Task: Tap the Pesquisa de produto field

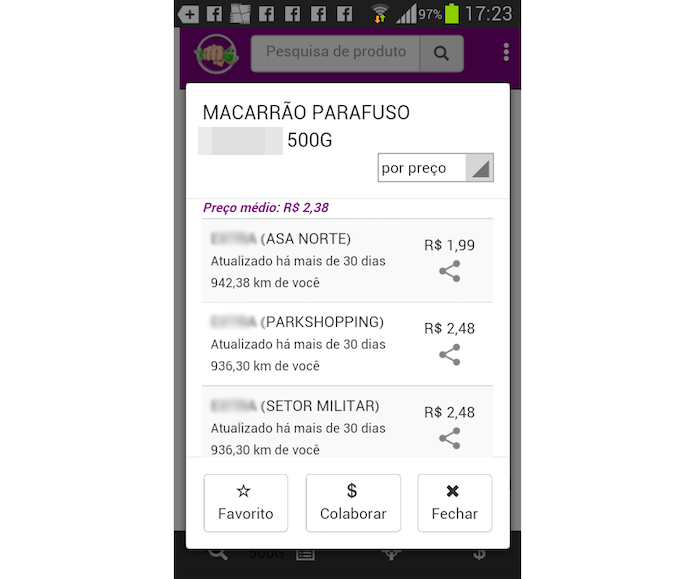Action: [335, 53]
